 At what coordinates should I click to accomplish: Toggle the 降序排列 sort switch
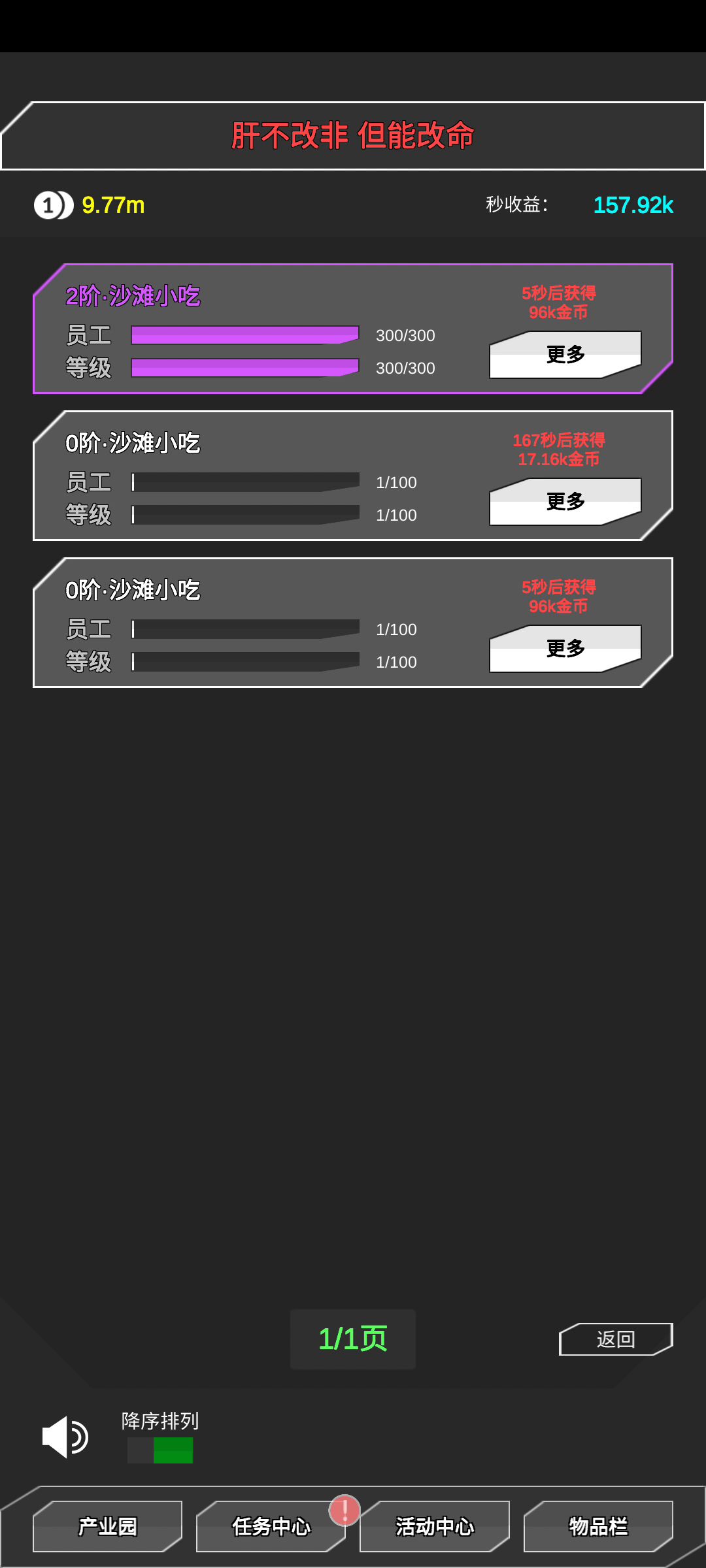point(160,1450)
